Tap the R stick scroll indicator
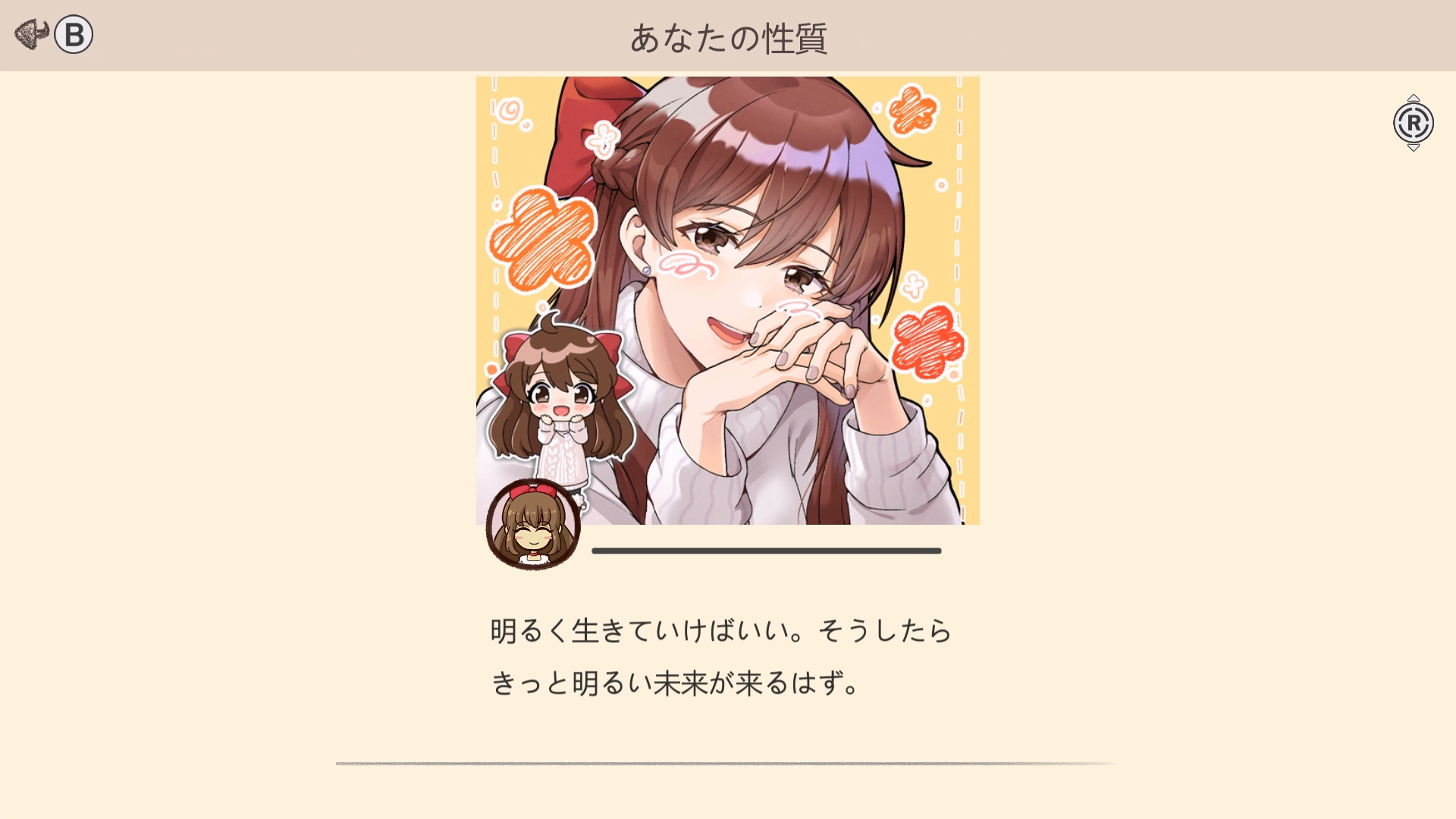1456x819 pixels. (x=1413, y=123)
